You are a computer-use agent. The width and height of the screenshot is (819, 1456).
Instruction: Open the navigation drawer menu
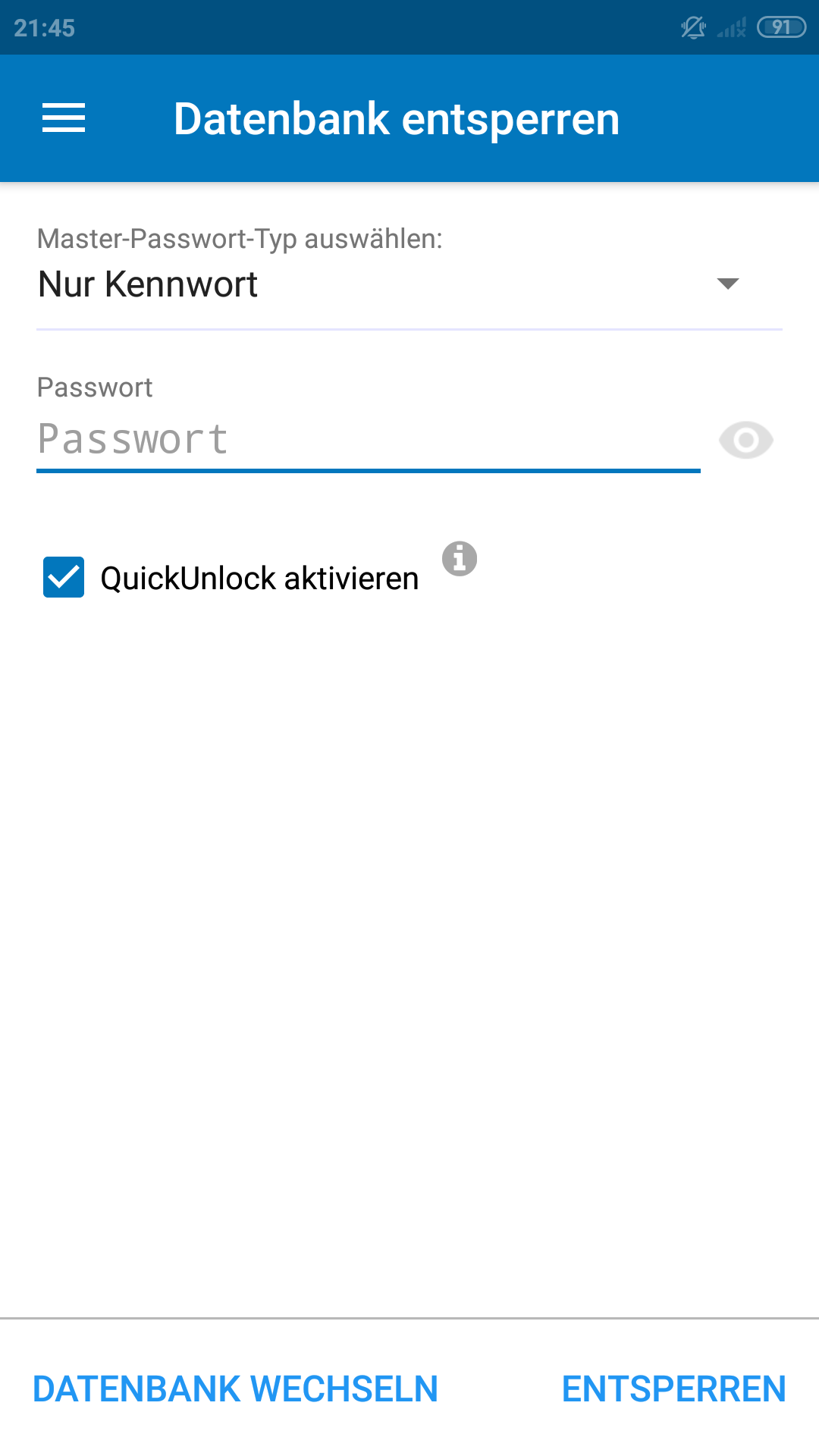coord(64,118)
